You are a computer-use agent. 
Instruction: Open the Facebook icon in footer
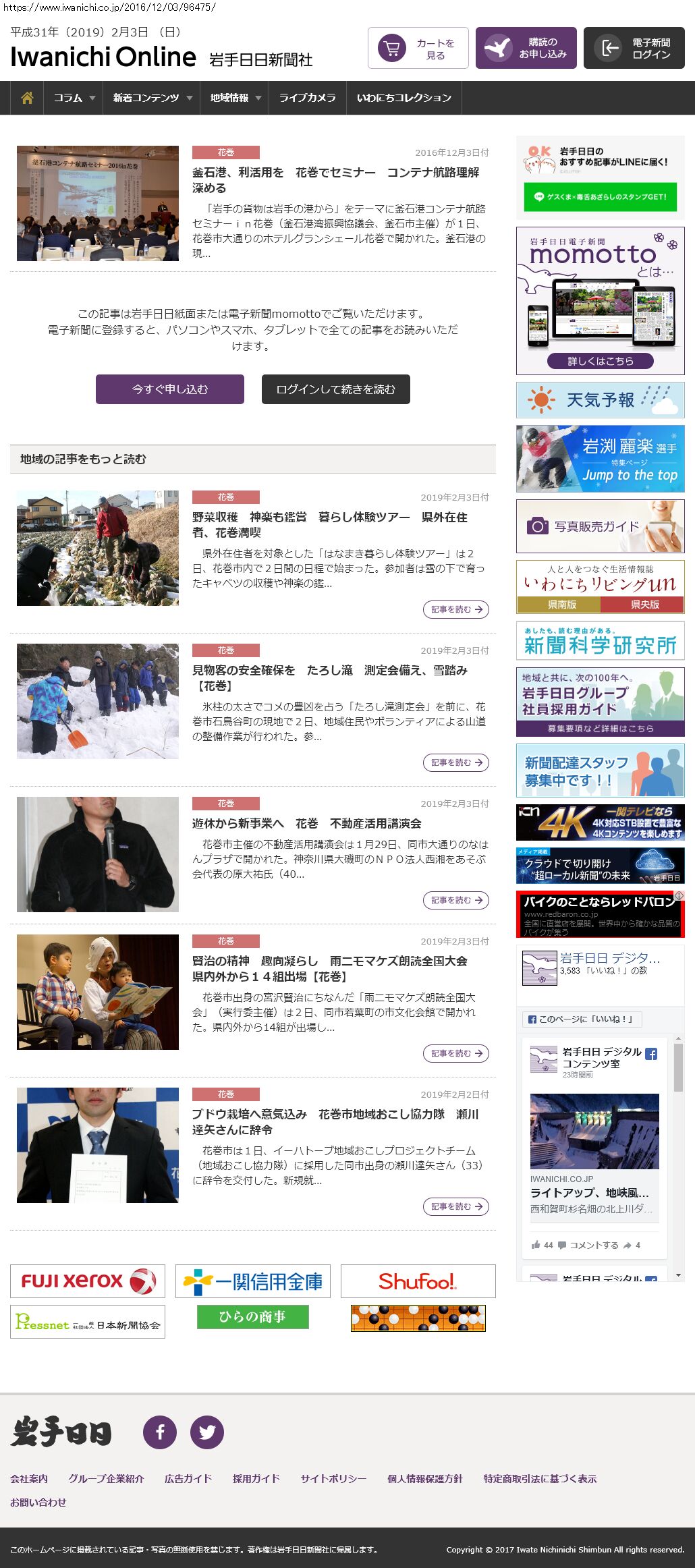pyautogui.click(x=160, y=1432)
